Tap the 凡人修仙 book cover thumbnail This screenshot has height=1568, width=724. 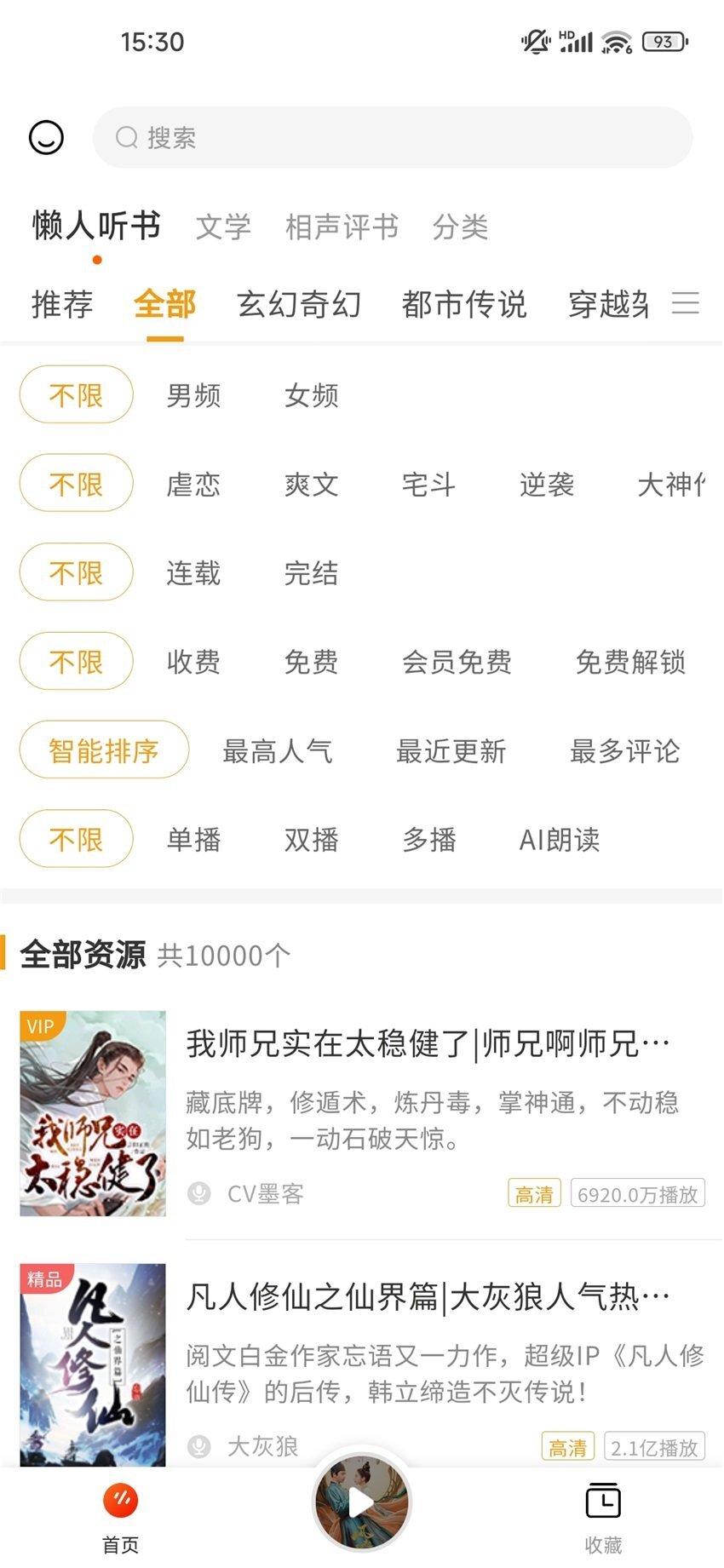coord(92,1361)
